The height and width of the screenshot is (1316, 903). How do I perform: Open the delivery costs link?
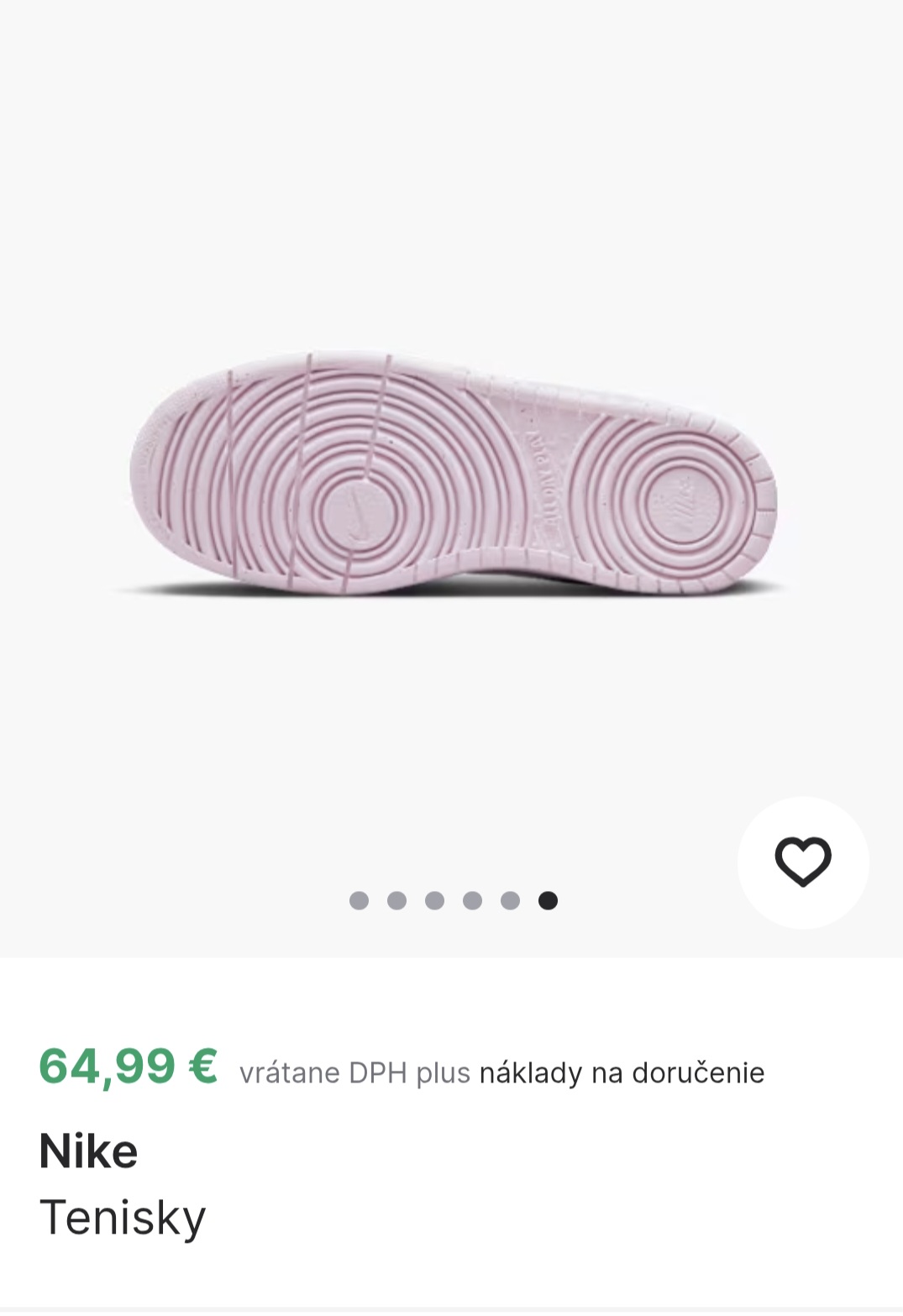click(x=622, y=1072)
